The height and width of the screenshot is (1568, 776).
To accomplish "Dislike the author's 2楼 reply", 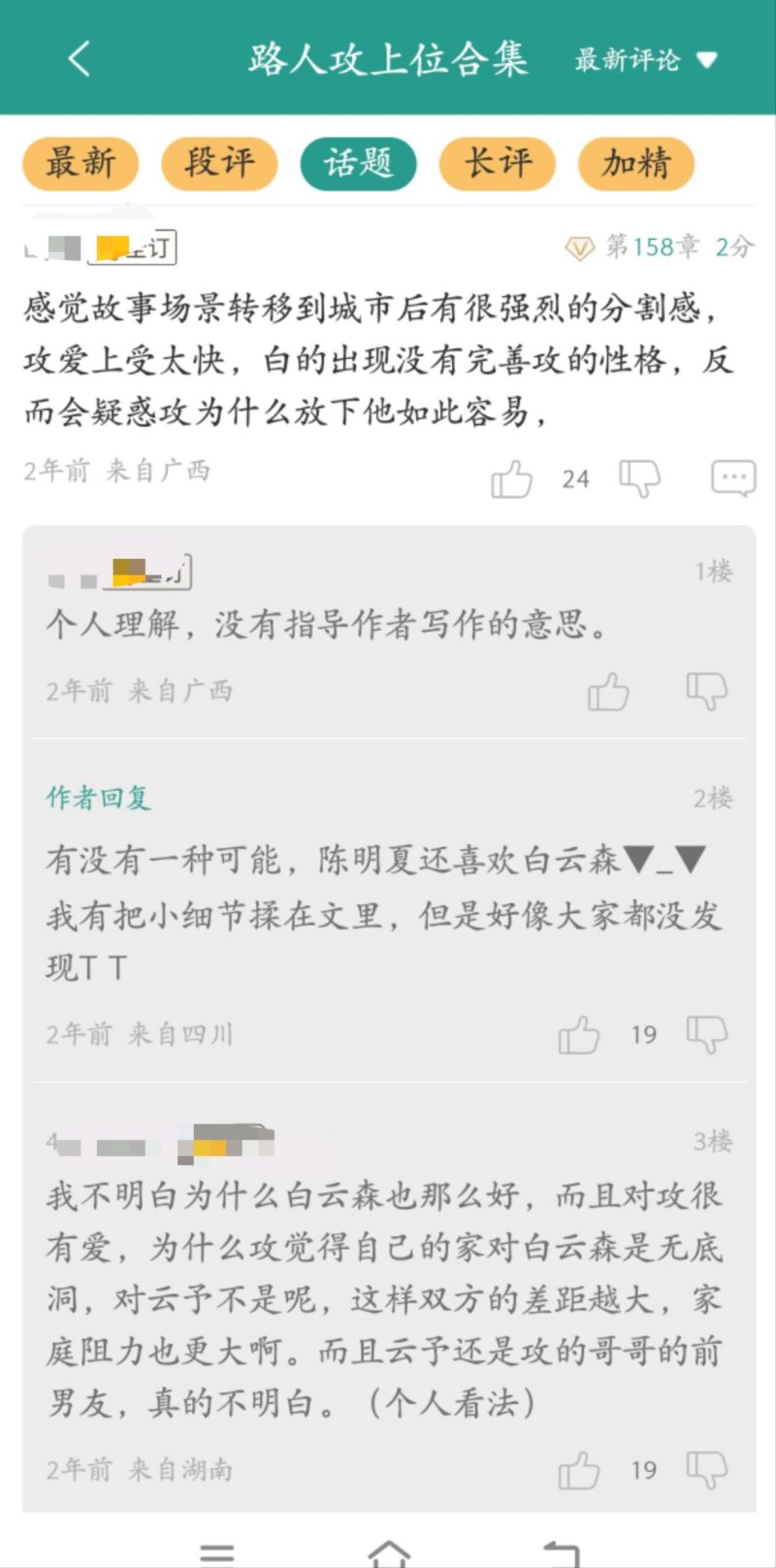I will click(x=706, y=1035).
